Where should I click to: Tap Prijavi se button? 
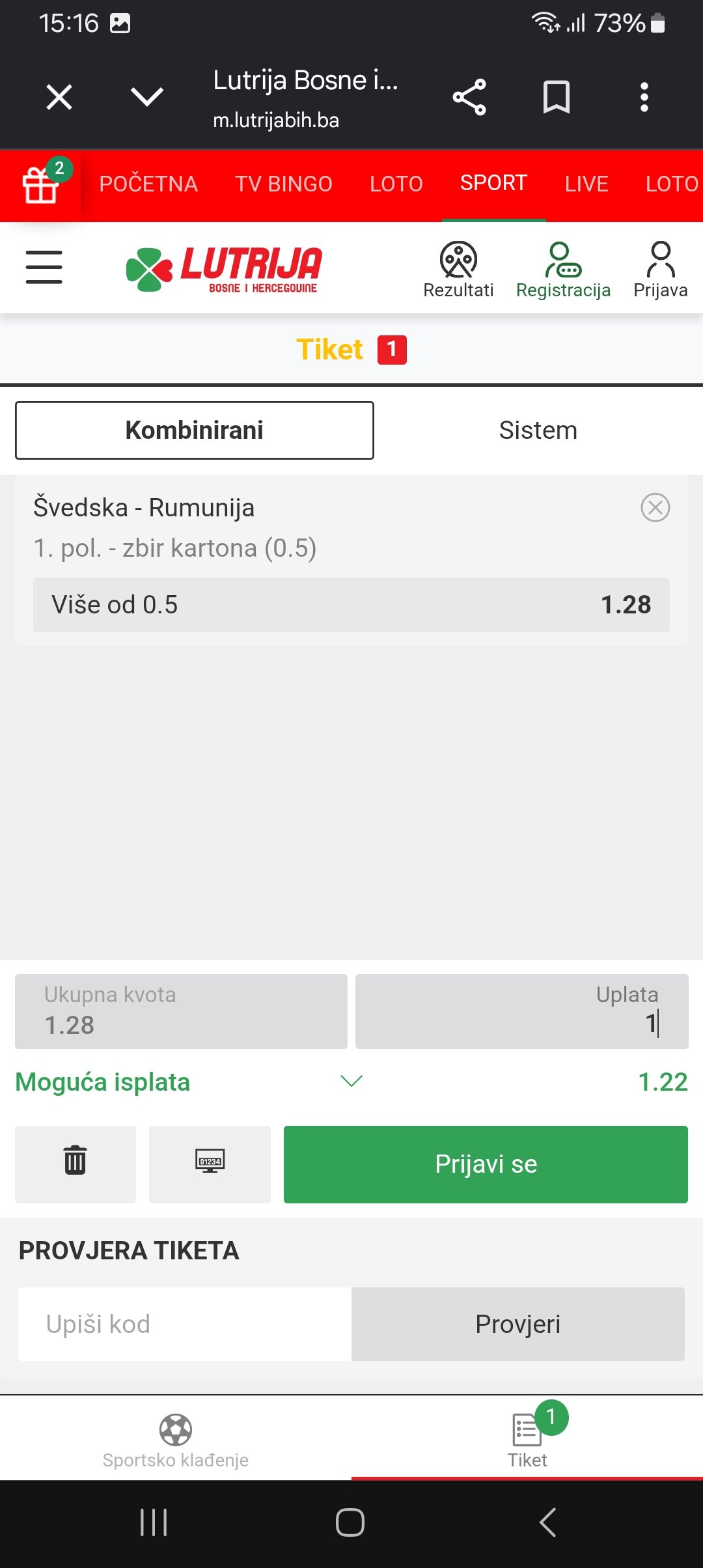(x=486, y=1164)
